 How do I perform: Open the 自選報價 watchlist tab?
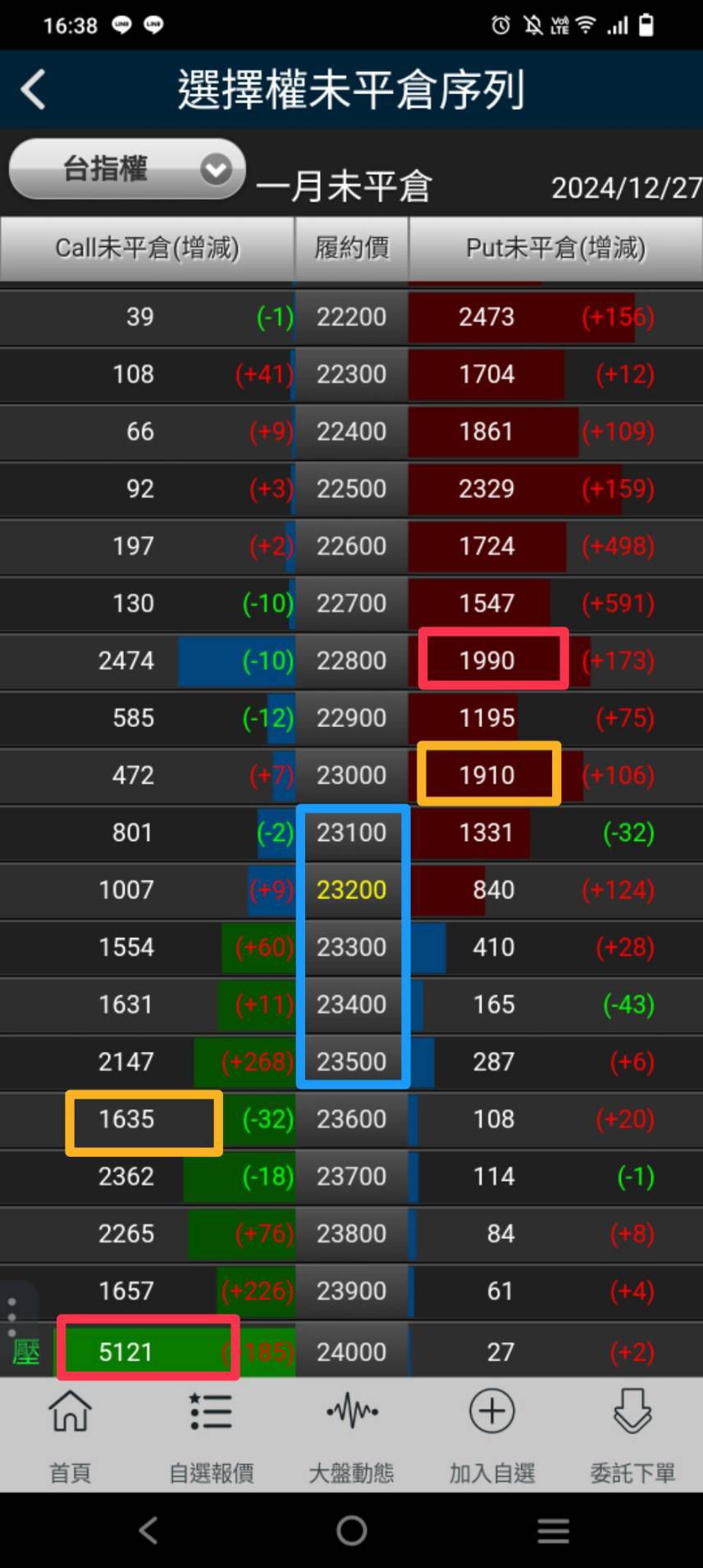tap(211, 1437)
